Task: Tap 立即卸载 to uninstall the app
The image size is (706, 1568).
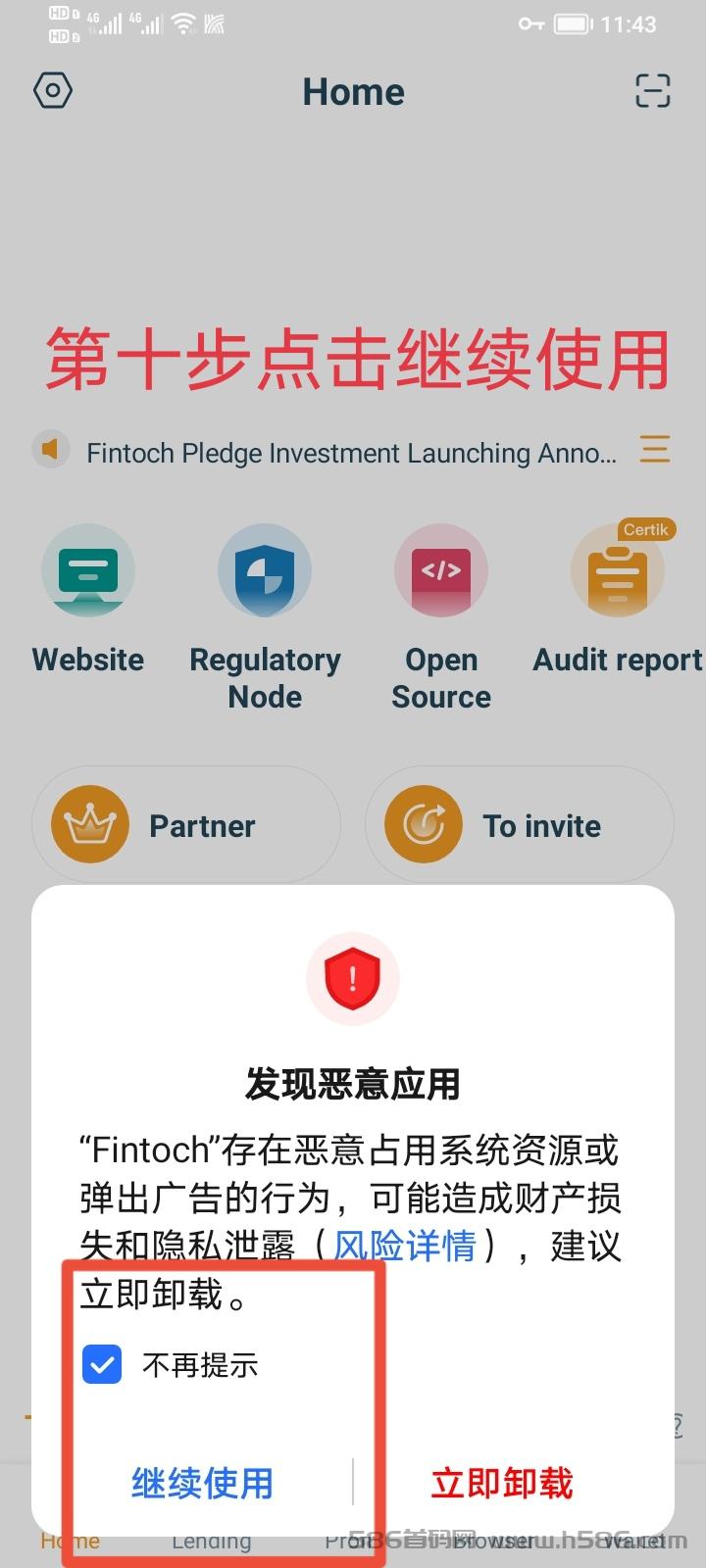Action: coord(502,1483)
